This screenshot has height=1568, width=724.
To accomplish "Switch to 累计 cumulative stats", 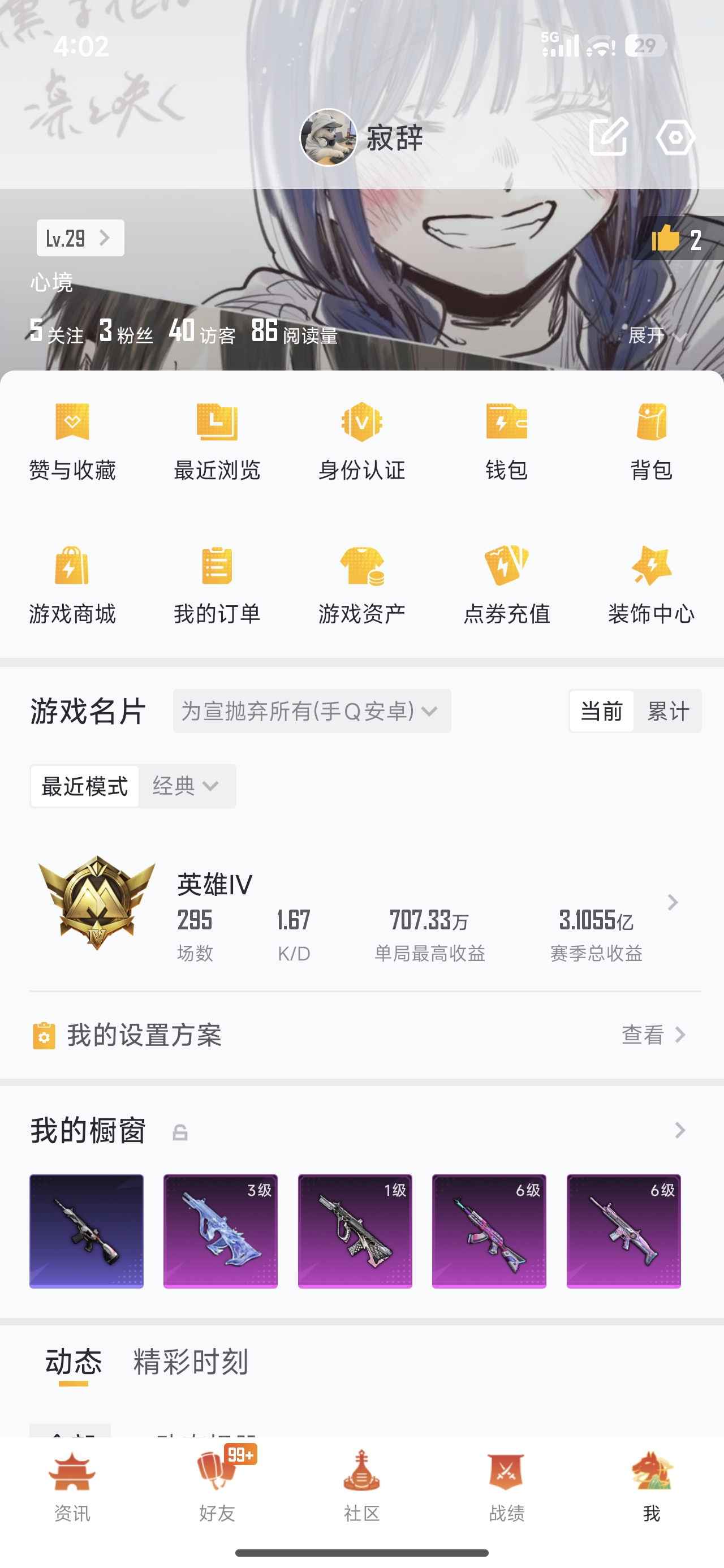I will [x=667, y=711].
